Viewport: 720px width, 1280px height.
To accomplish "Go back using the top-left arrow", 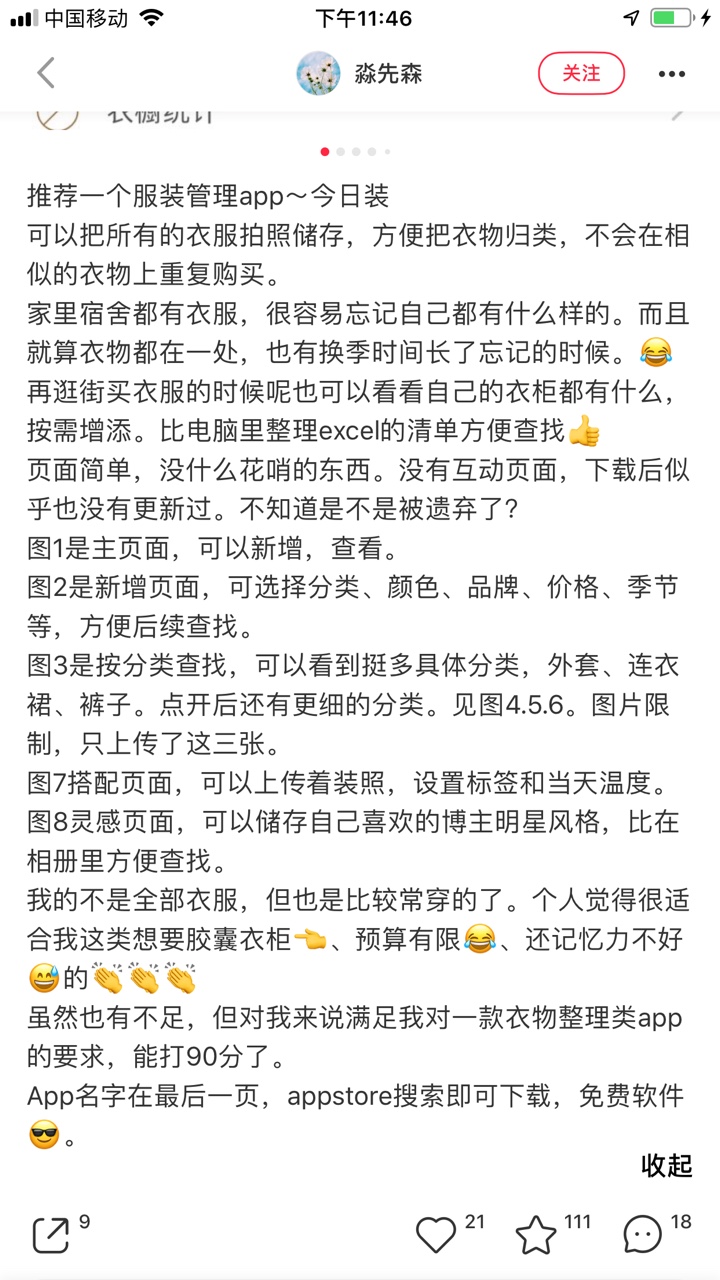I will (x=45, y=73).
